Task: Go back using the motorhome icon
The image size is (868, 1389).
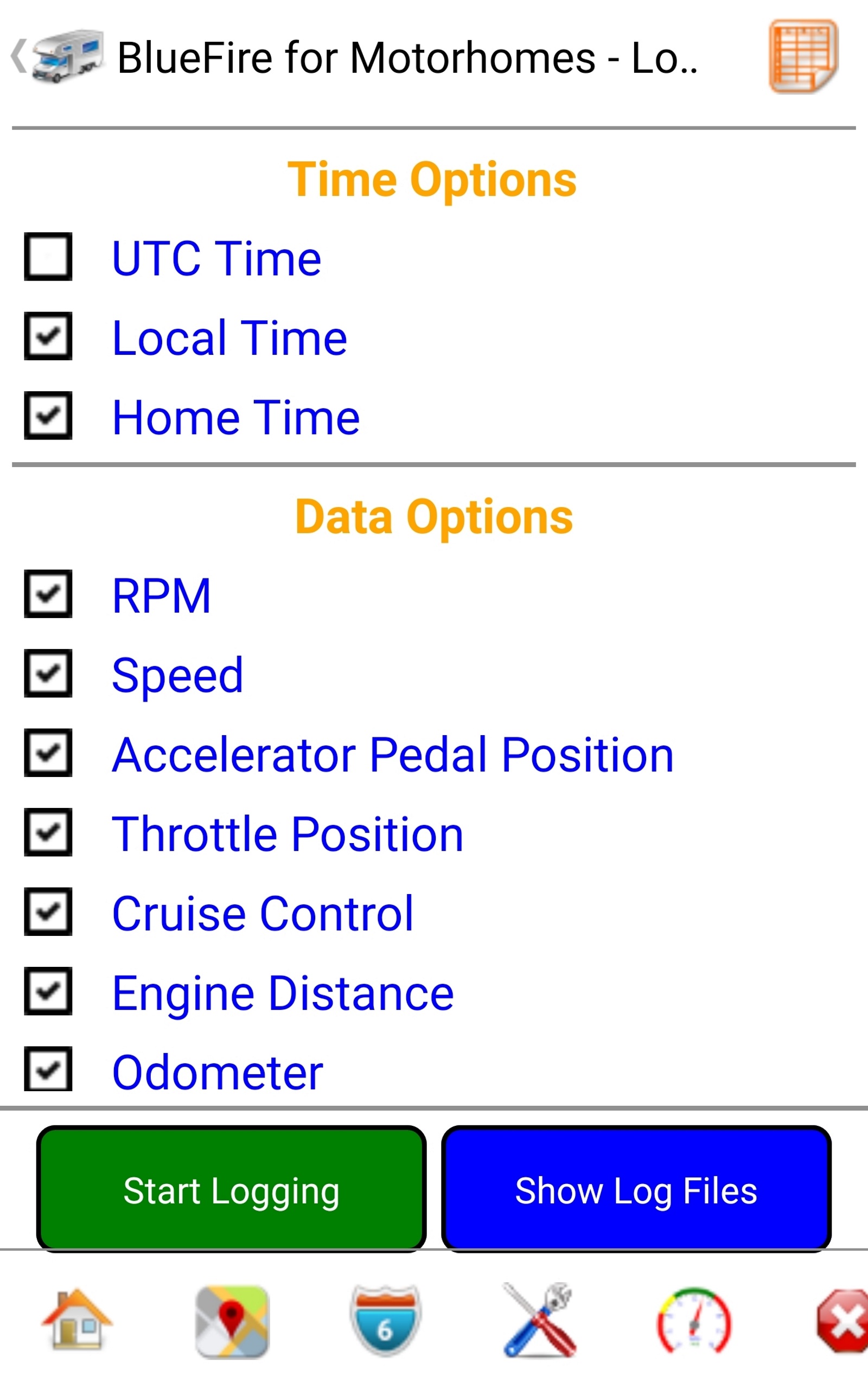Action: pyautogui.click(x=66, y=56)
